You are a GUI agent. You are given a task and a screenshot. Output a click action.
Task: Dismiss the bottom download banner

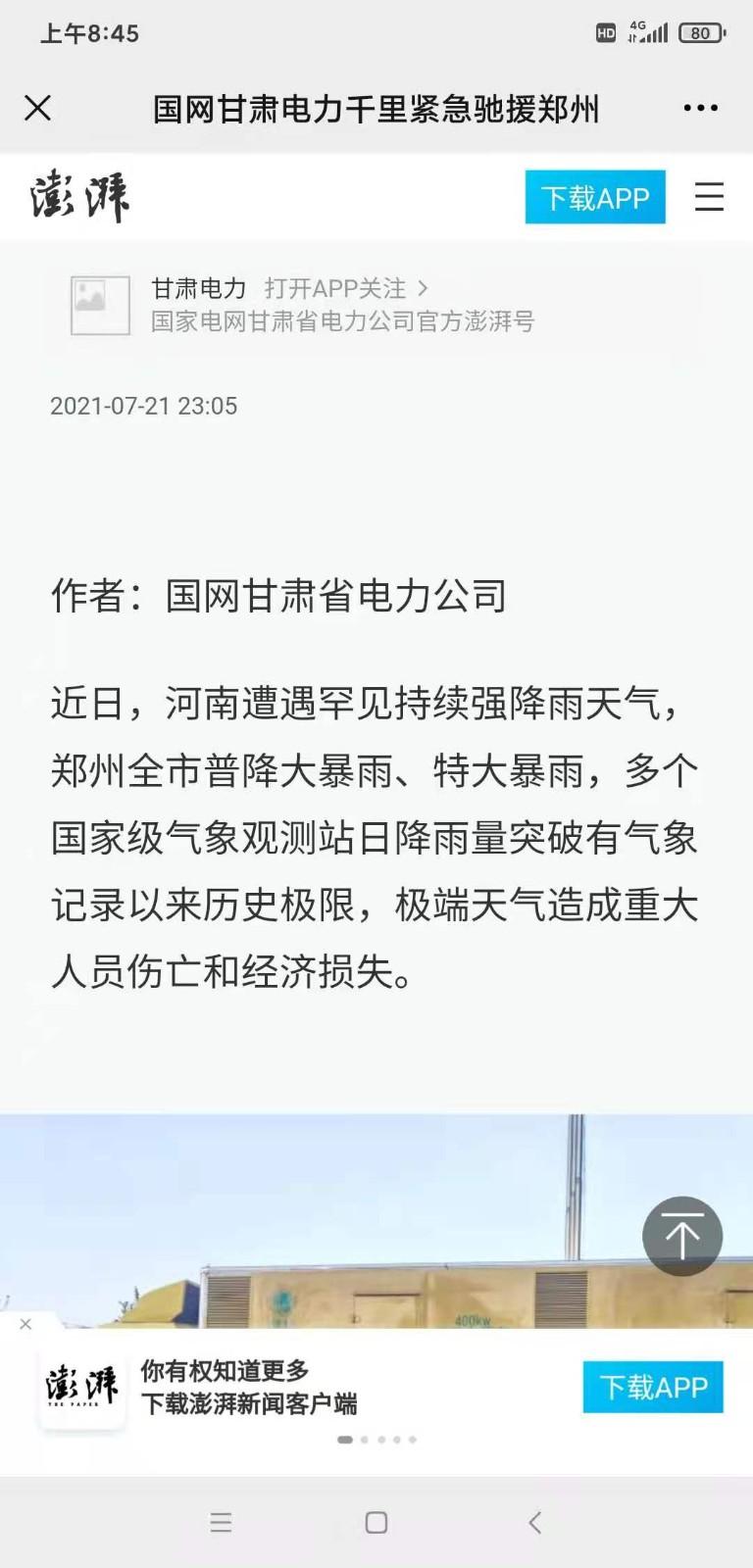pos(25,1324)
